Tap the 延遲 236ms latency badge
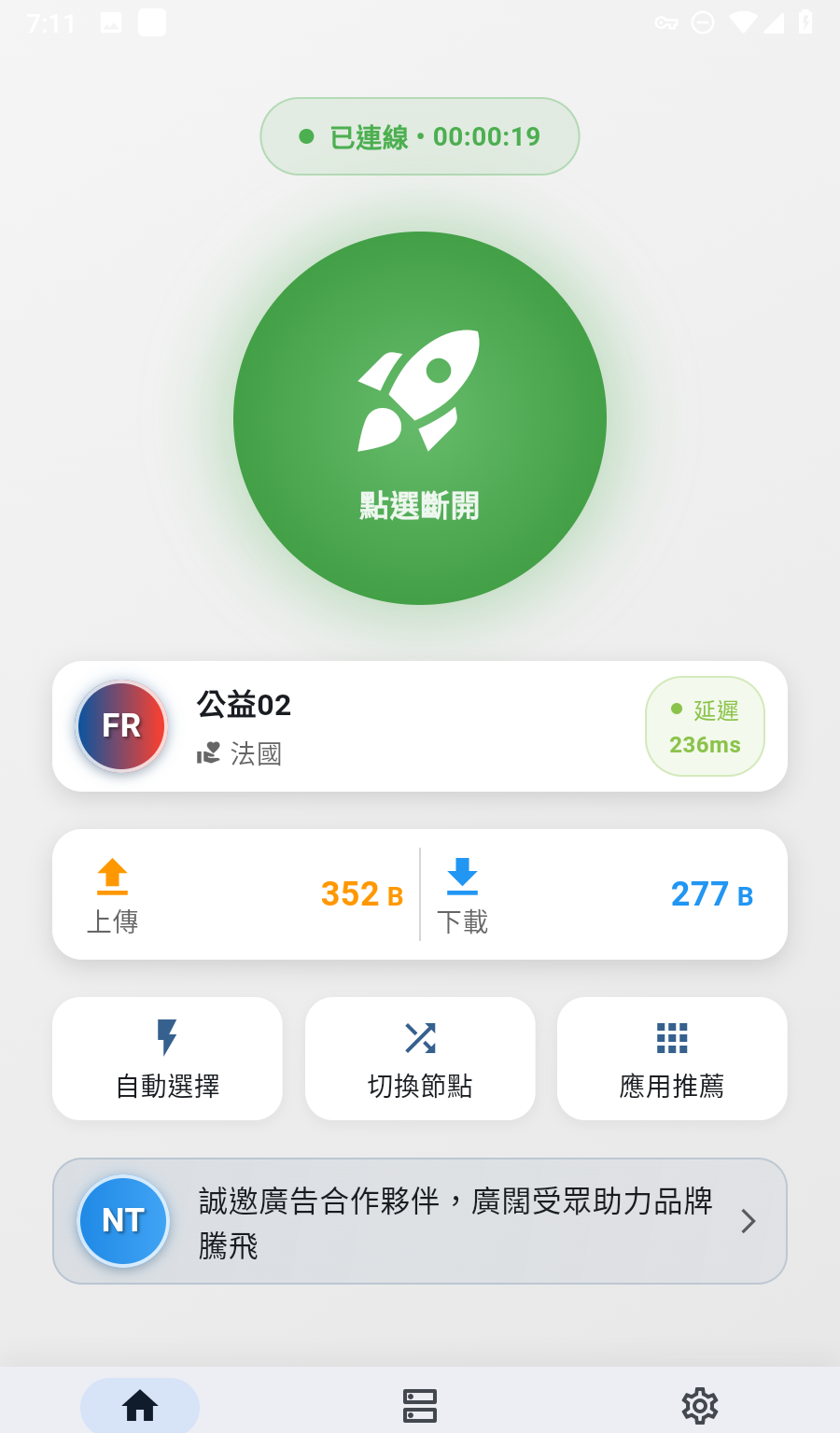Image resolution: width=840 pixels, height=1433 pixels. pyautogui.click(x=706, y=726)
